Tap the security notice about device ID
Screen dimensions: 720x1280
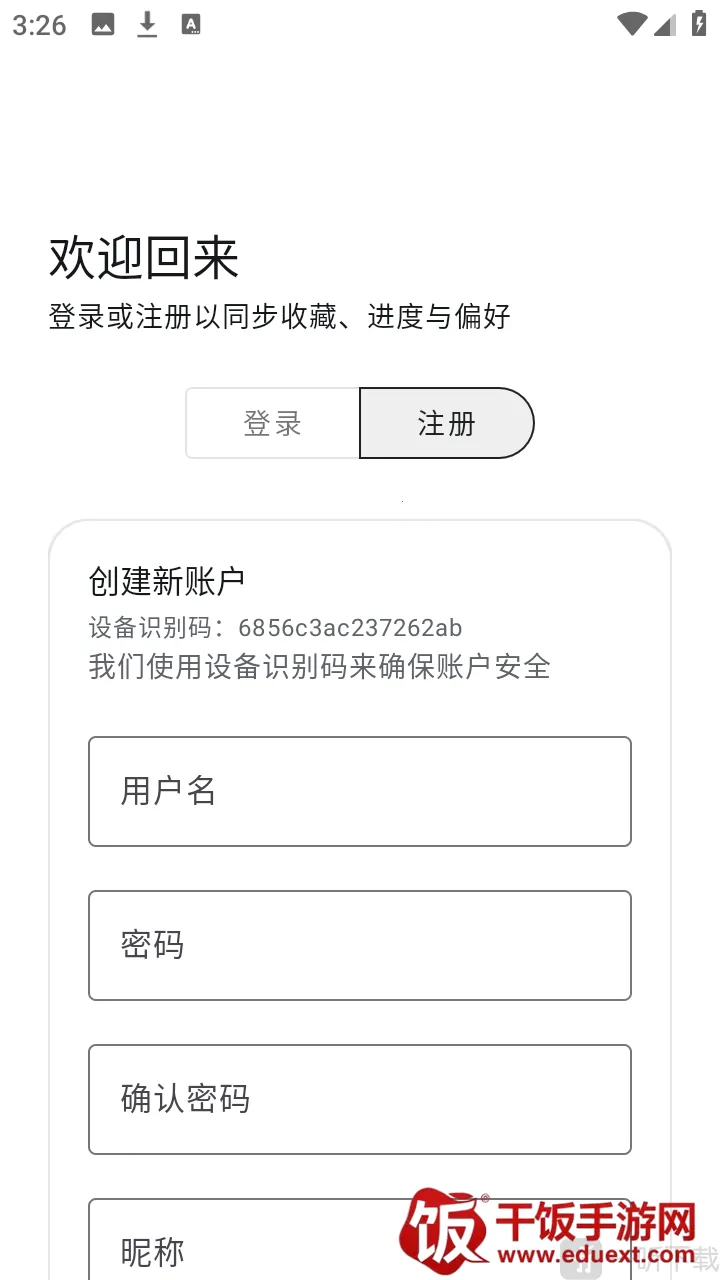(319, 667)
